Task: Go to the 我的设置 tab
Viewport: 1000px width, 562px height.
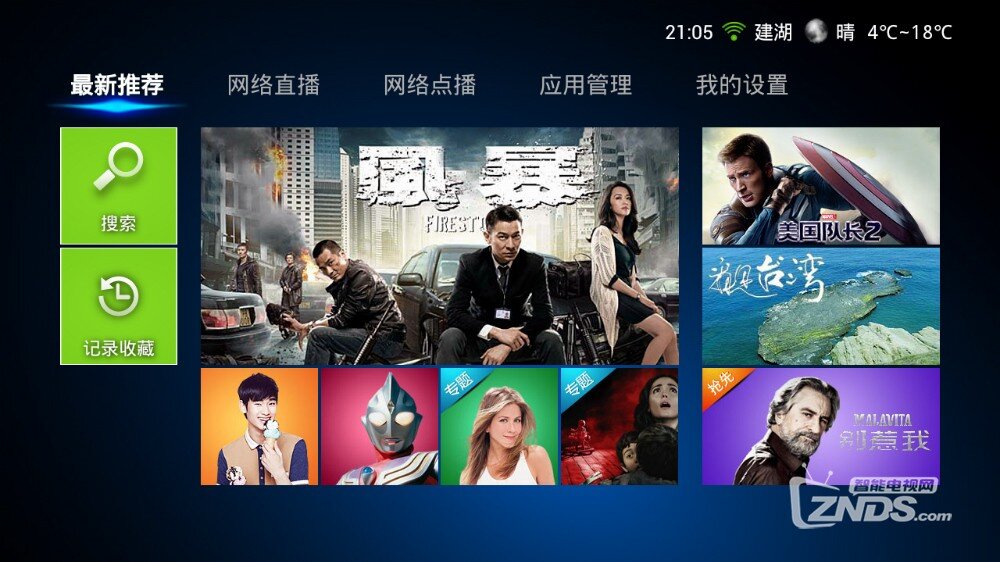Action: [741, 86]
